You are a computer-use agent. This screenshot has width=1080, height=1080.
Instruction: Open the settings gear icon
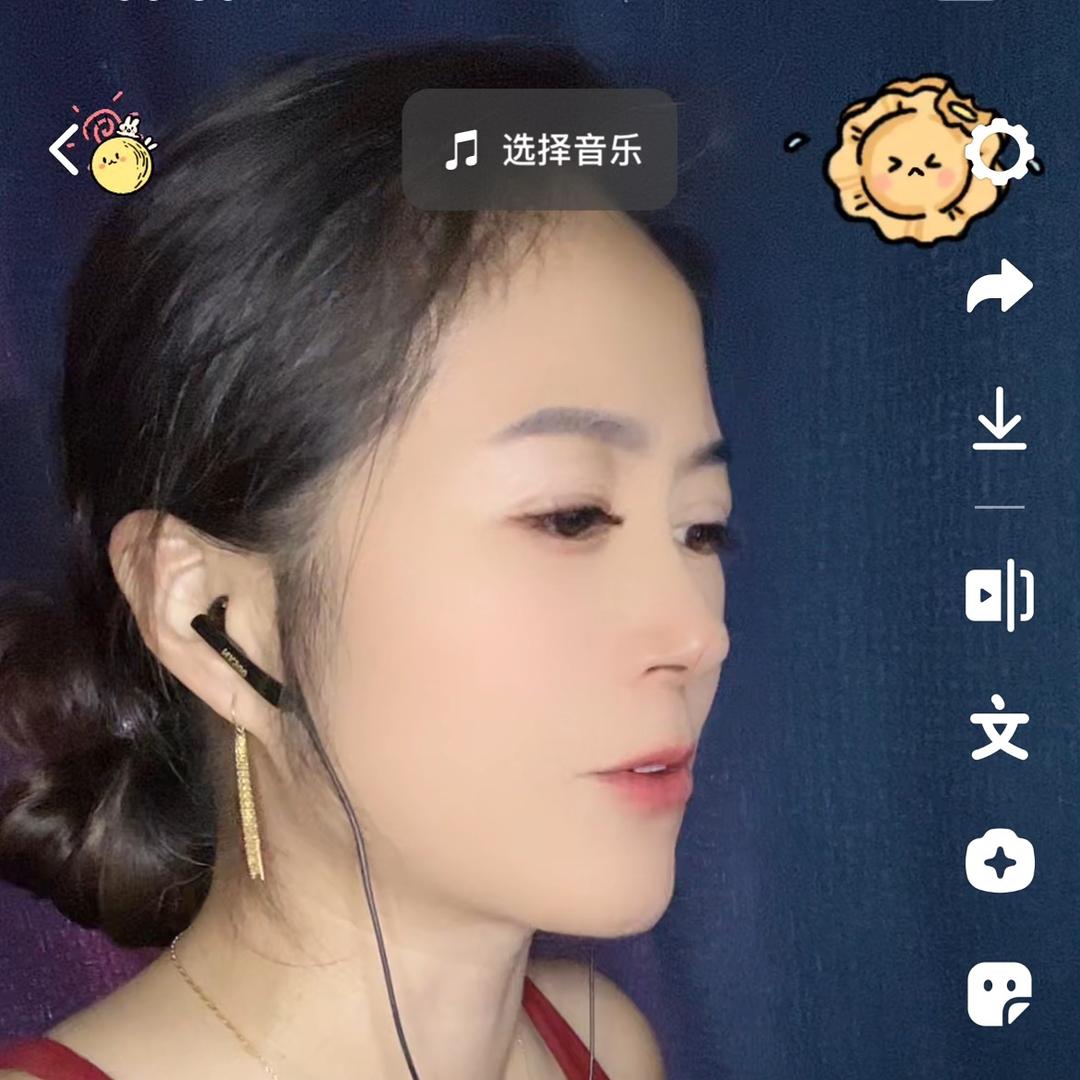click(x=999, y=153)
